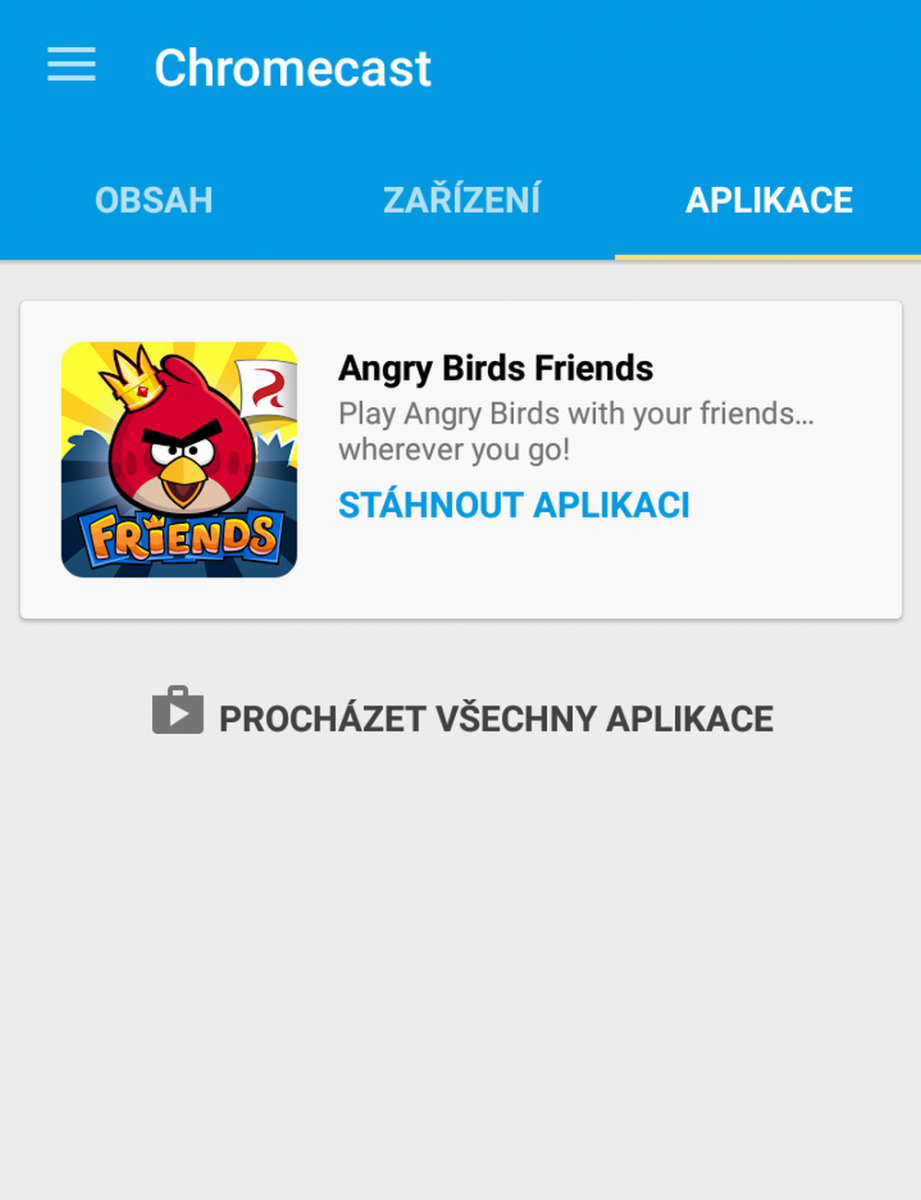Select the Angry Birds Friends title text
The width and height of the screenshot is (921, 1200).
pos(497,368)
